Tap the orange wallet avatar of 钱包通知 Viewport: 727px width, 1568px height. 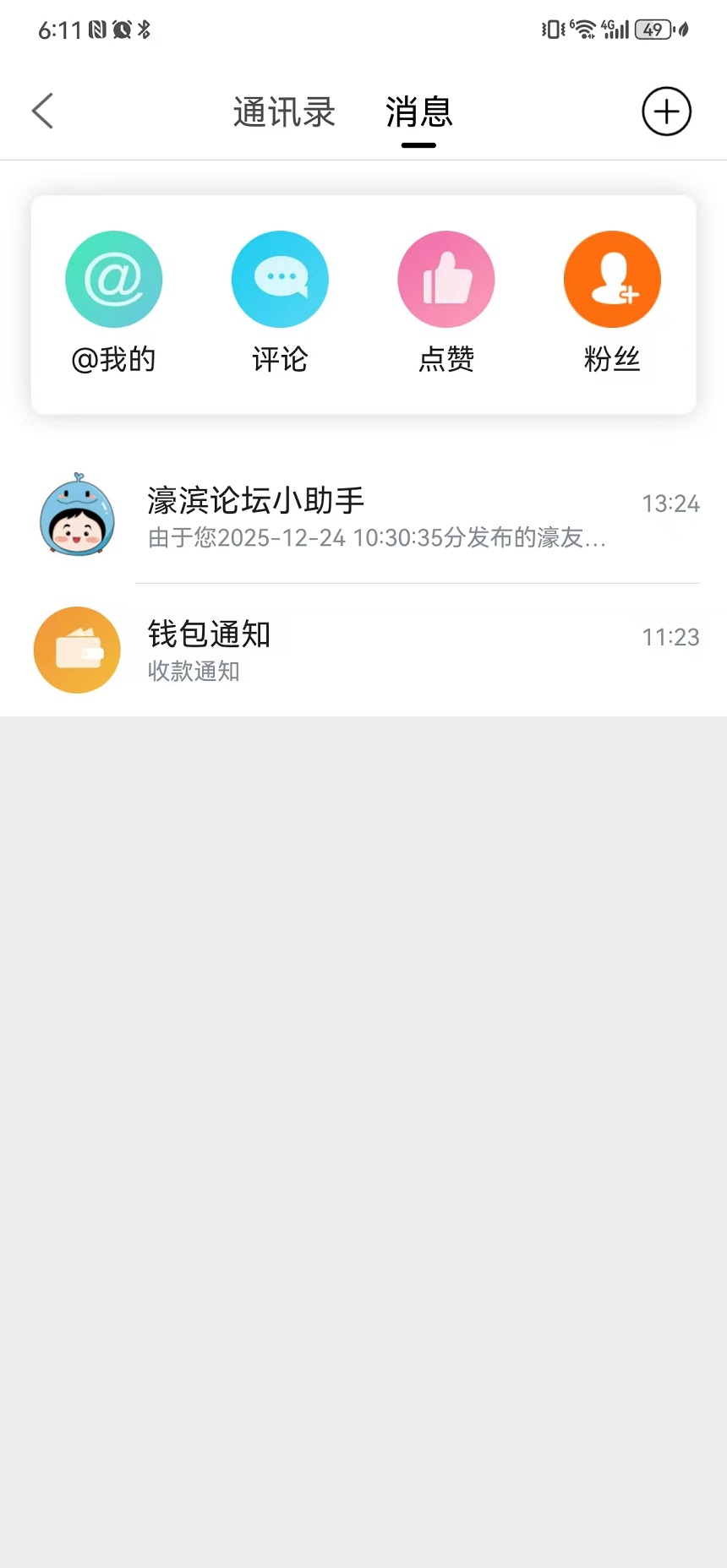coord(77,650)
